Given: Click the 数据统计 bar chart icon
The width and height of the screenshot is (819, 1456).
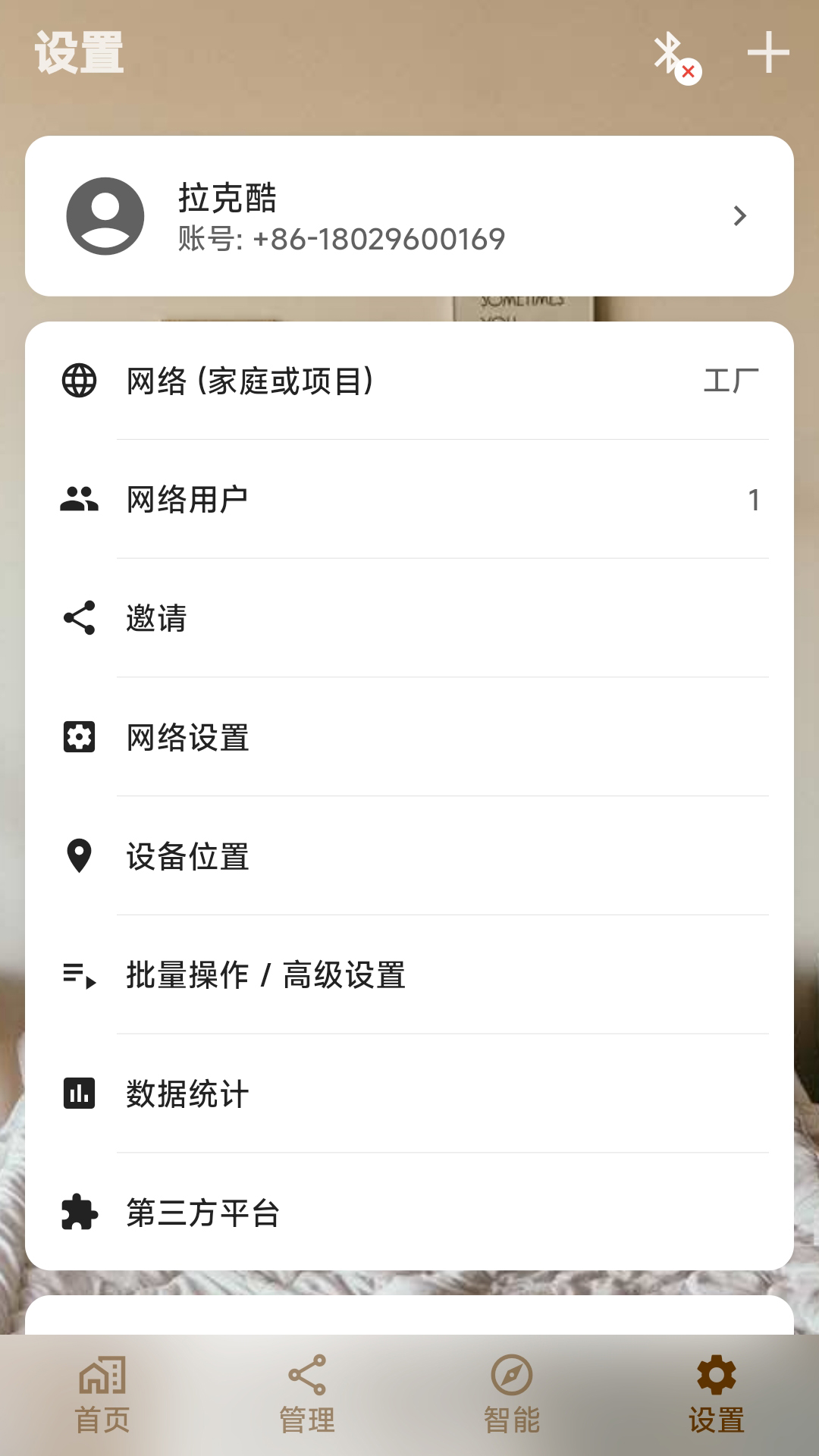Looking at the screenshot, I should [x=78, y=1092].
